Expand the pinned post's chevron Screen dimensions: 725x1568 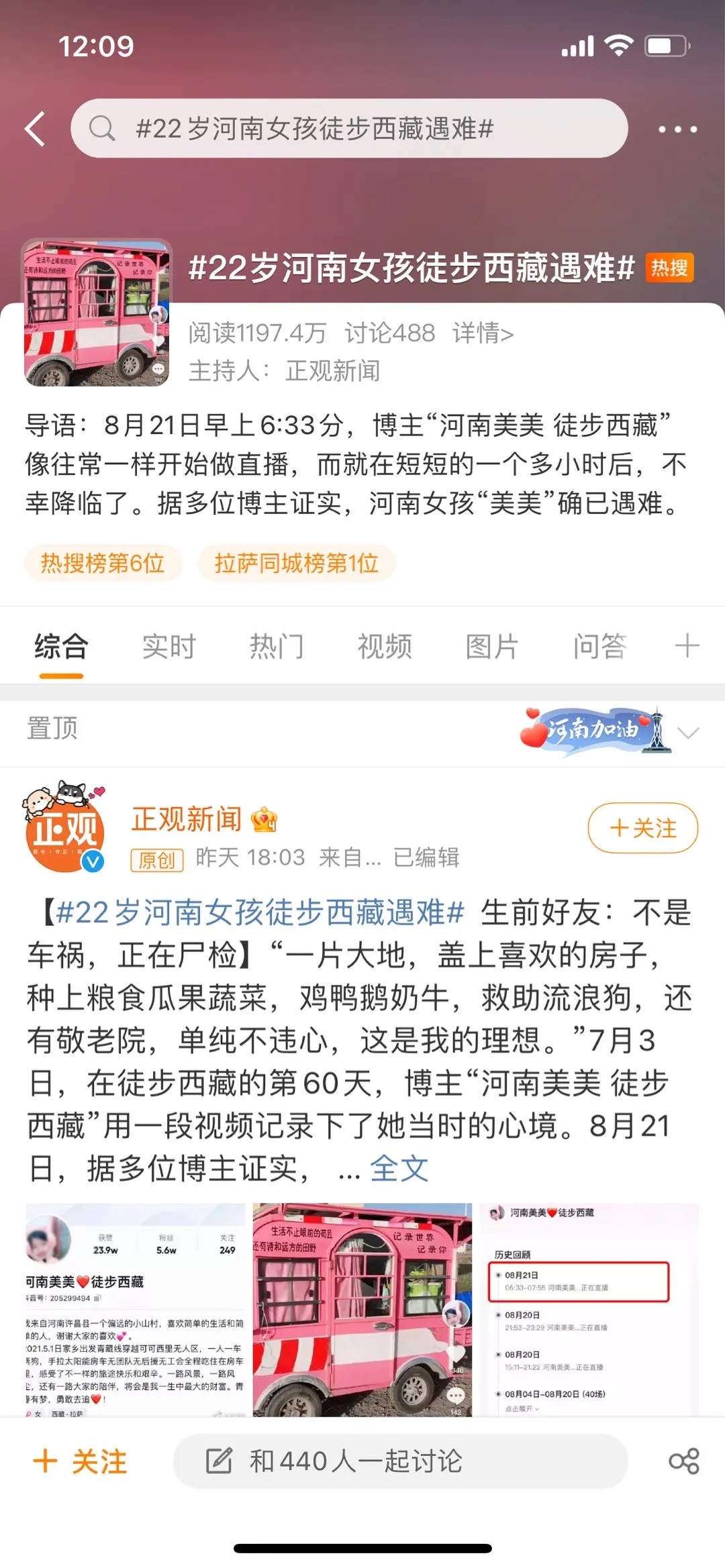click(688, 733)
